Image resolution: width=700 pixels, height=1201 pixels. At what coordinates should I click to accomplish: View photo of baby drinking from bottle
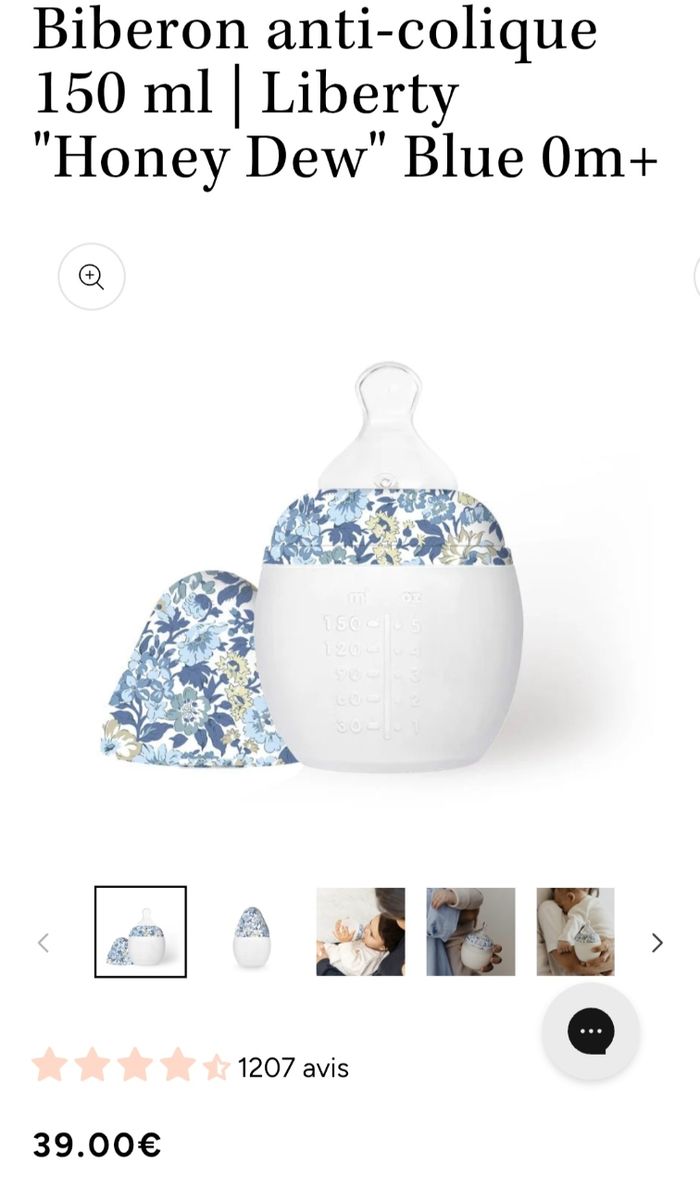(x=361, y=931)
